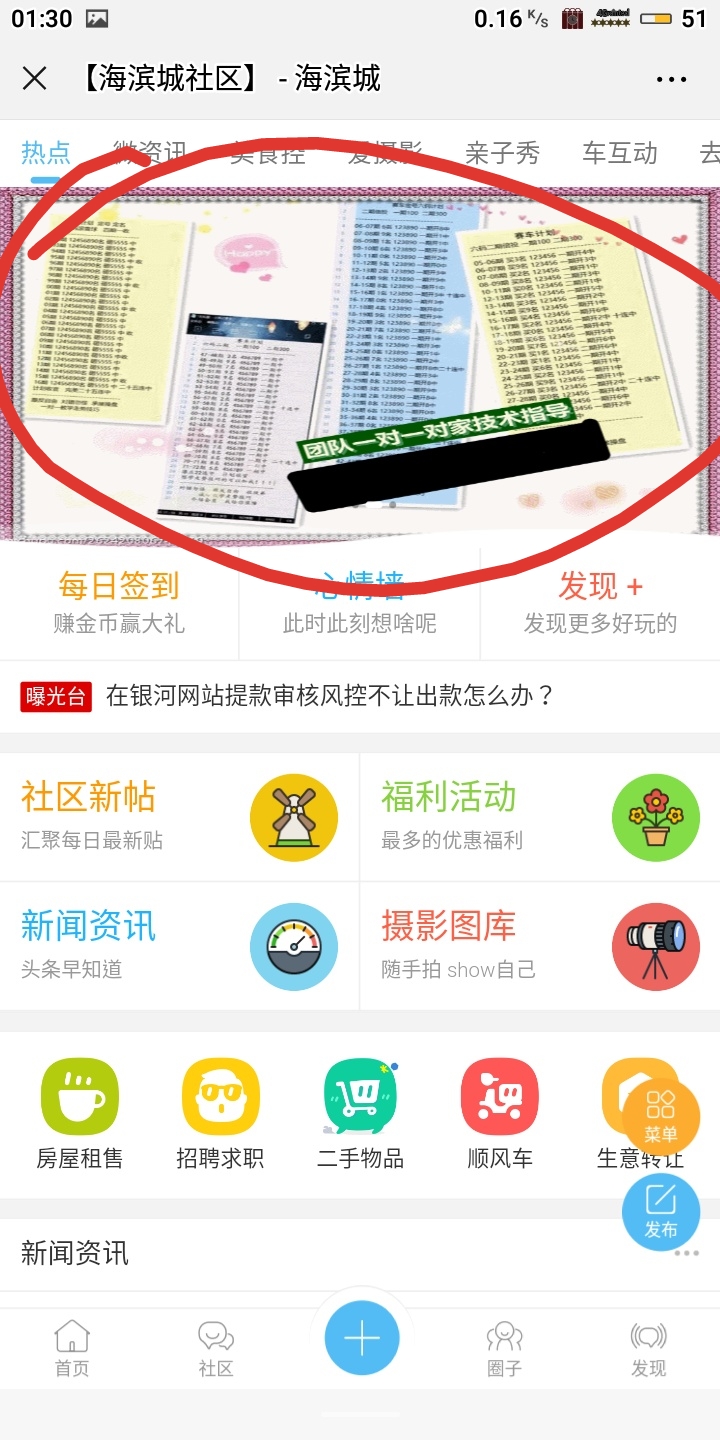
Task: Open 发现+ for more fun
Action: pyautogui.click(x=600, y=602)
